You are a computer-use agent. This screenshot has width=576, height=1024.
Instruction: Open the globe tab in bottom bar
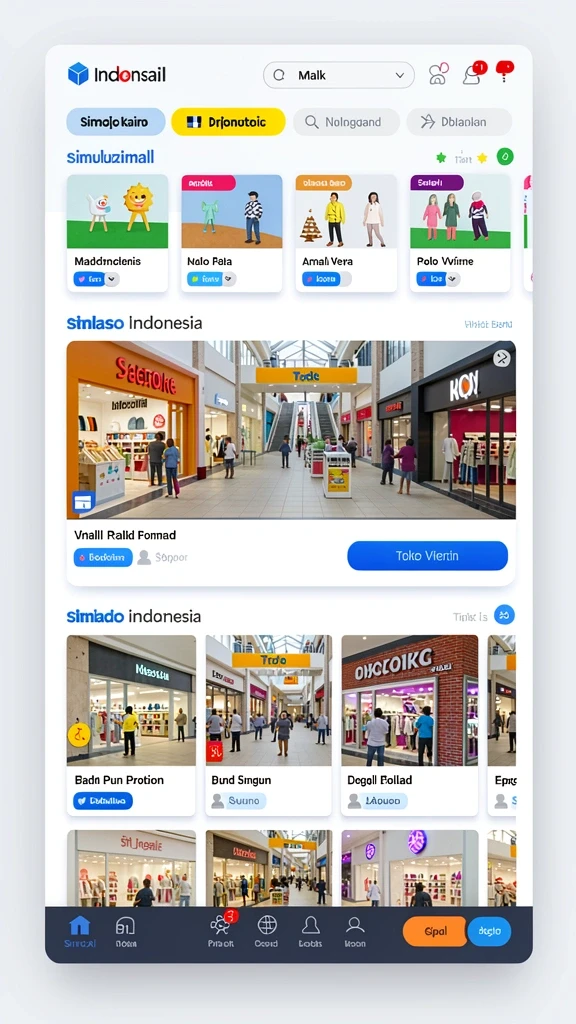click(266, 931)
